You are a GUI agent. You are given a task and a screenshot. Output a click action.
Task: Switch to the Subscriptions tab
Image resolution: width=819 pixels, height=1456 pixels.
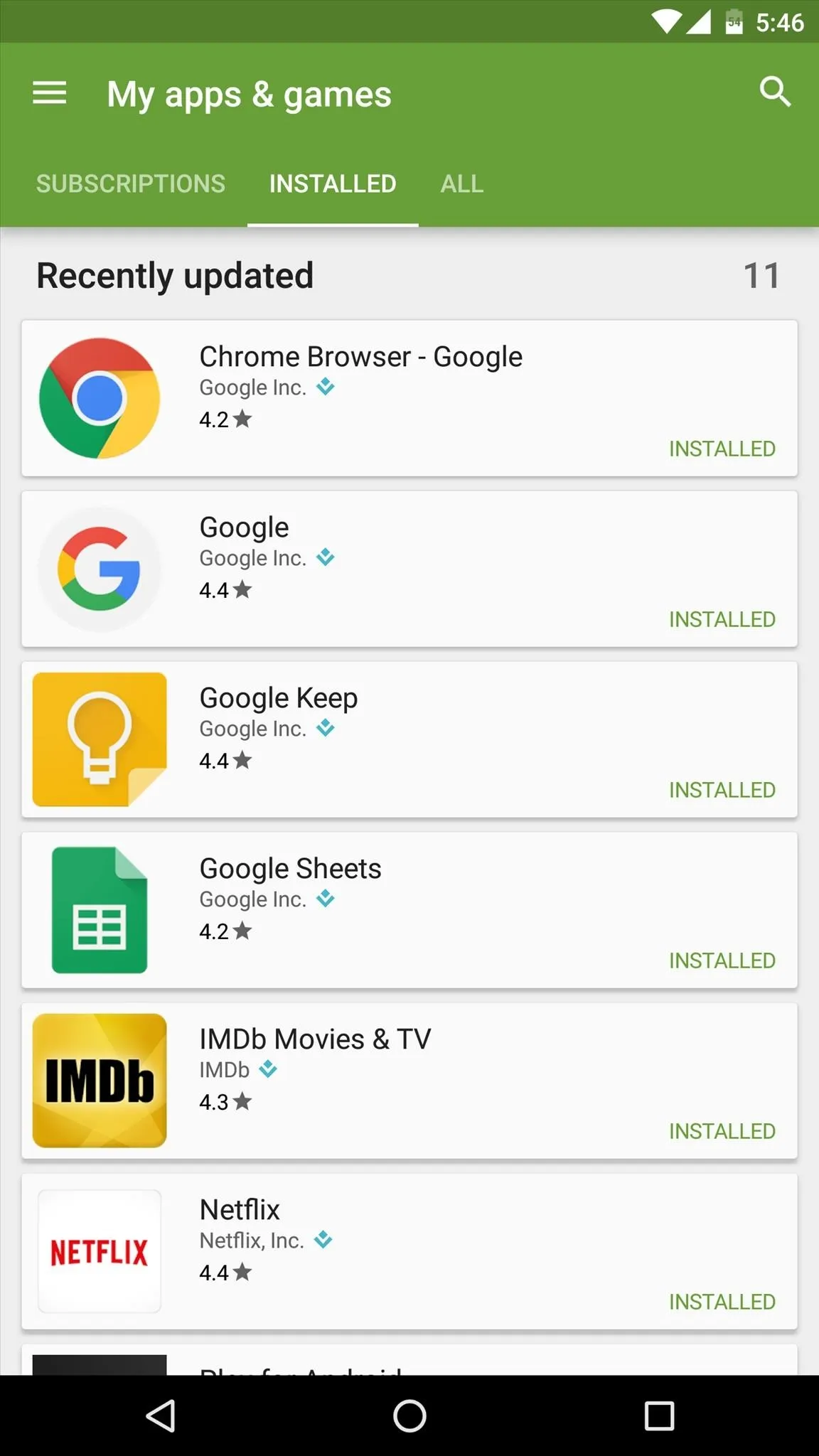pyautogui.click(x=131, y=184)
